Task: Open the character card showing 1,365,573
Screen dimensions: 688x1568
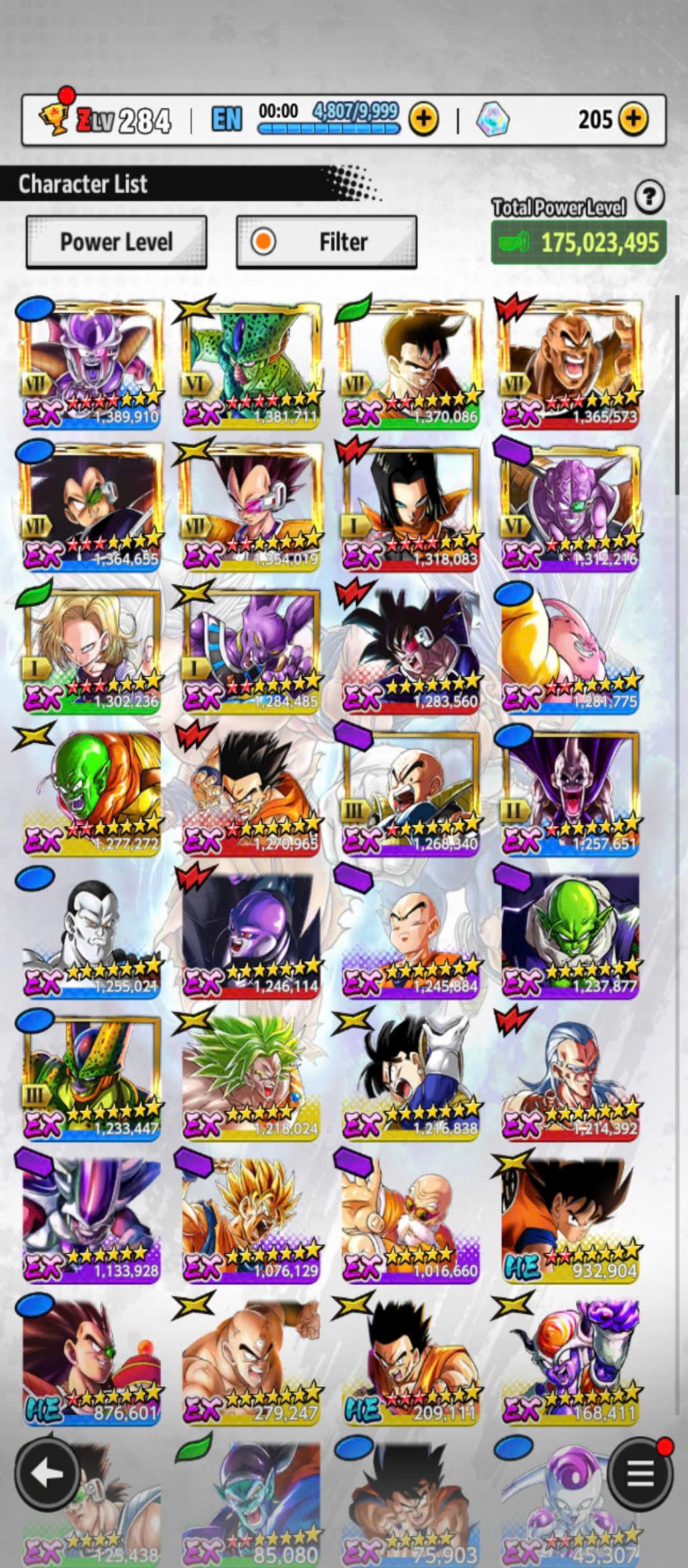Action: tap(570, 364)
